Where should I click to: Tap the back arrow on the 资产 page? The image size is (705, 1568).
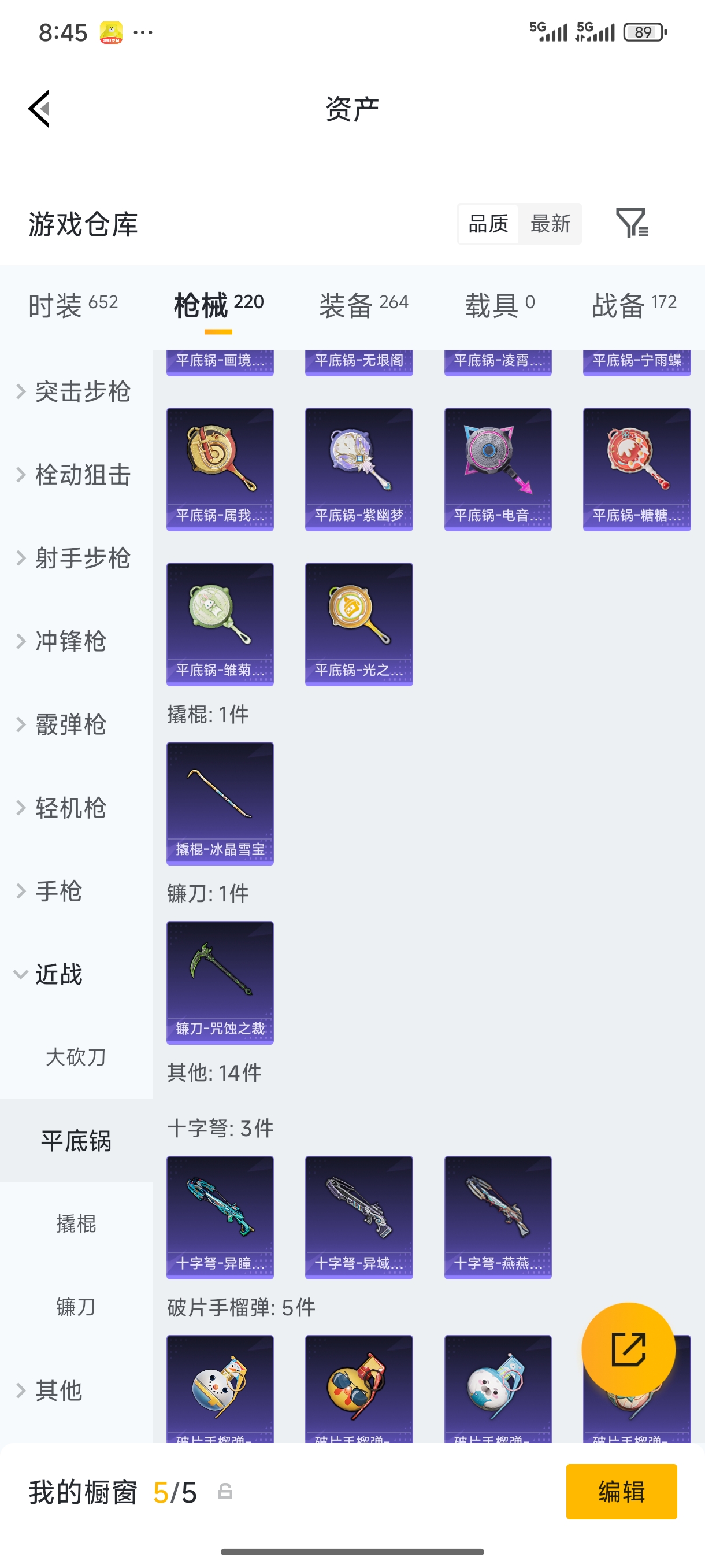(x=38, y=107)
